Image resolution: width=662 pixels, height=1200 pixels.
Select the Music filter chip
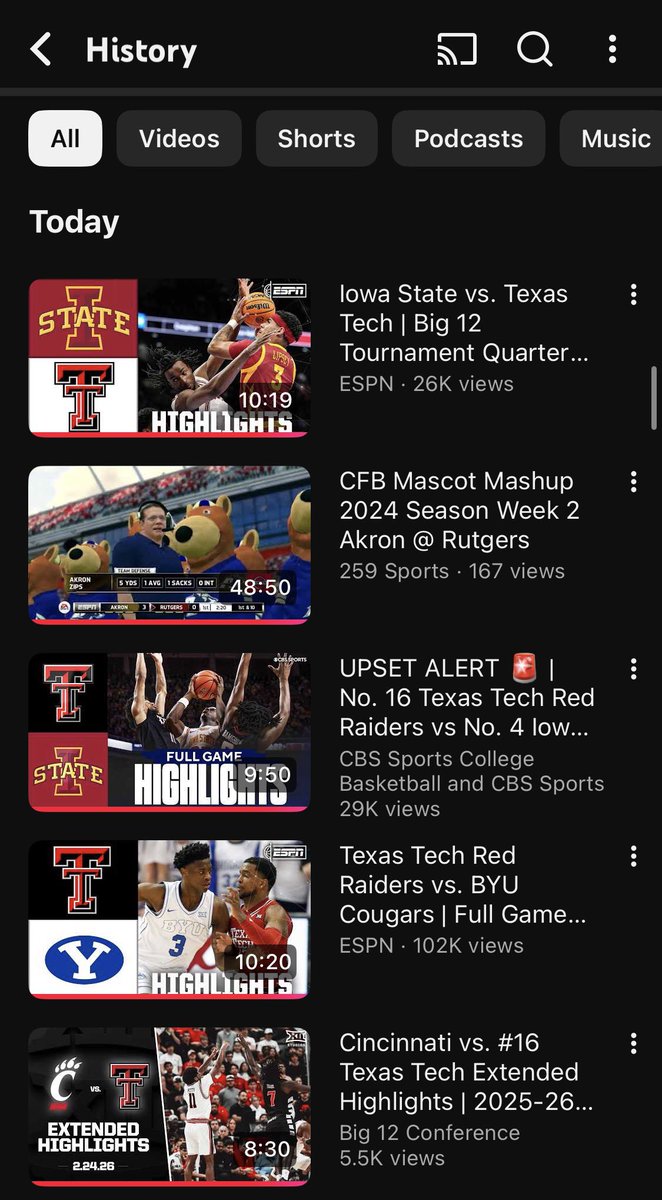(615, 138)
